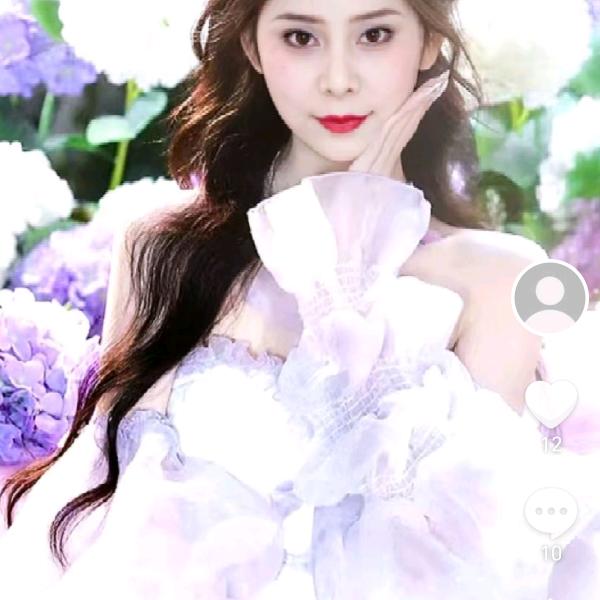Open the creator's profile avatar

[x=550, y=297]
